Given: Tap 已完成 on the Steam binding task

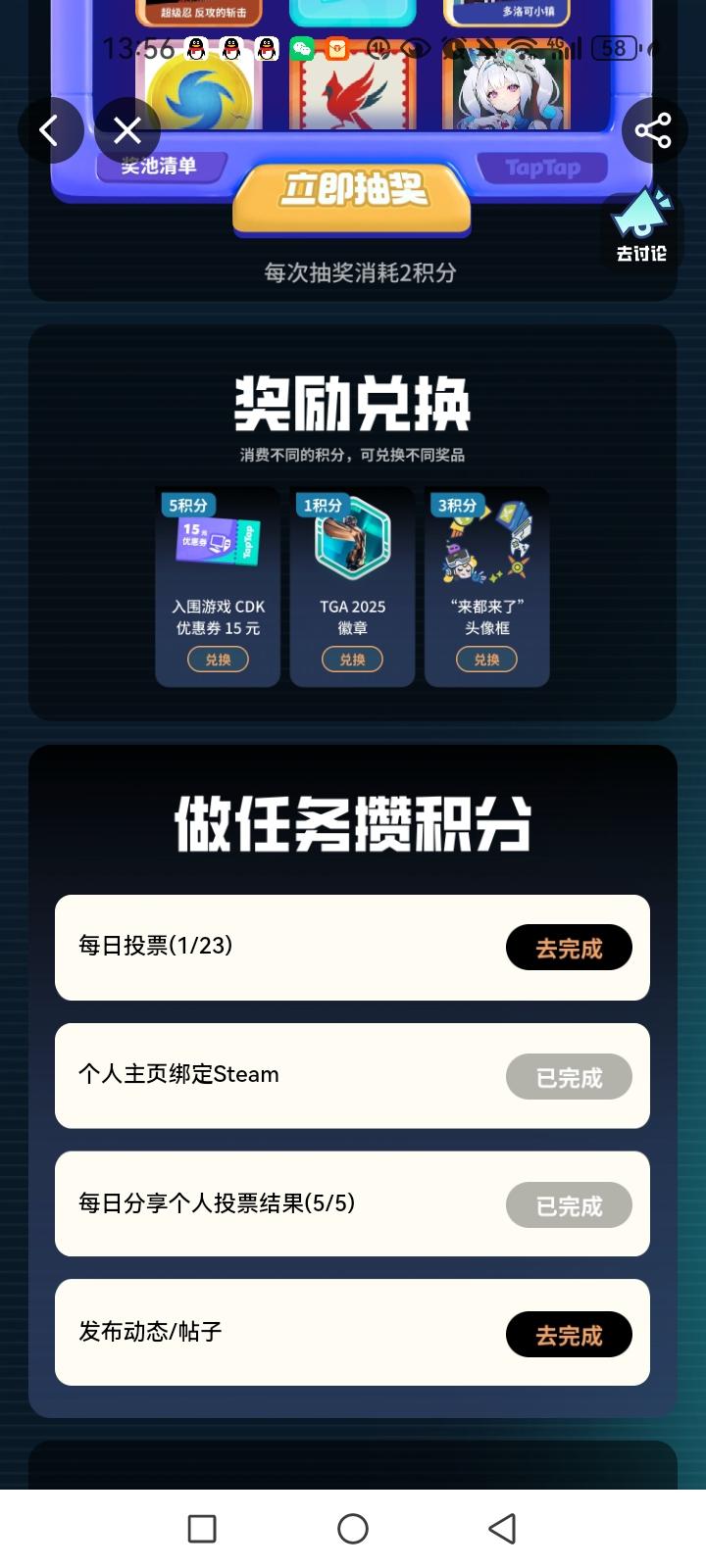Looking at the screenshot, I should point(569,1076).
